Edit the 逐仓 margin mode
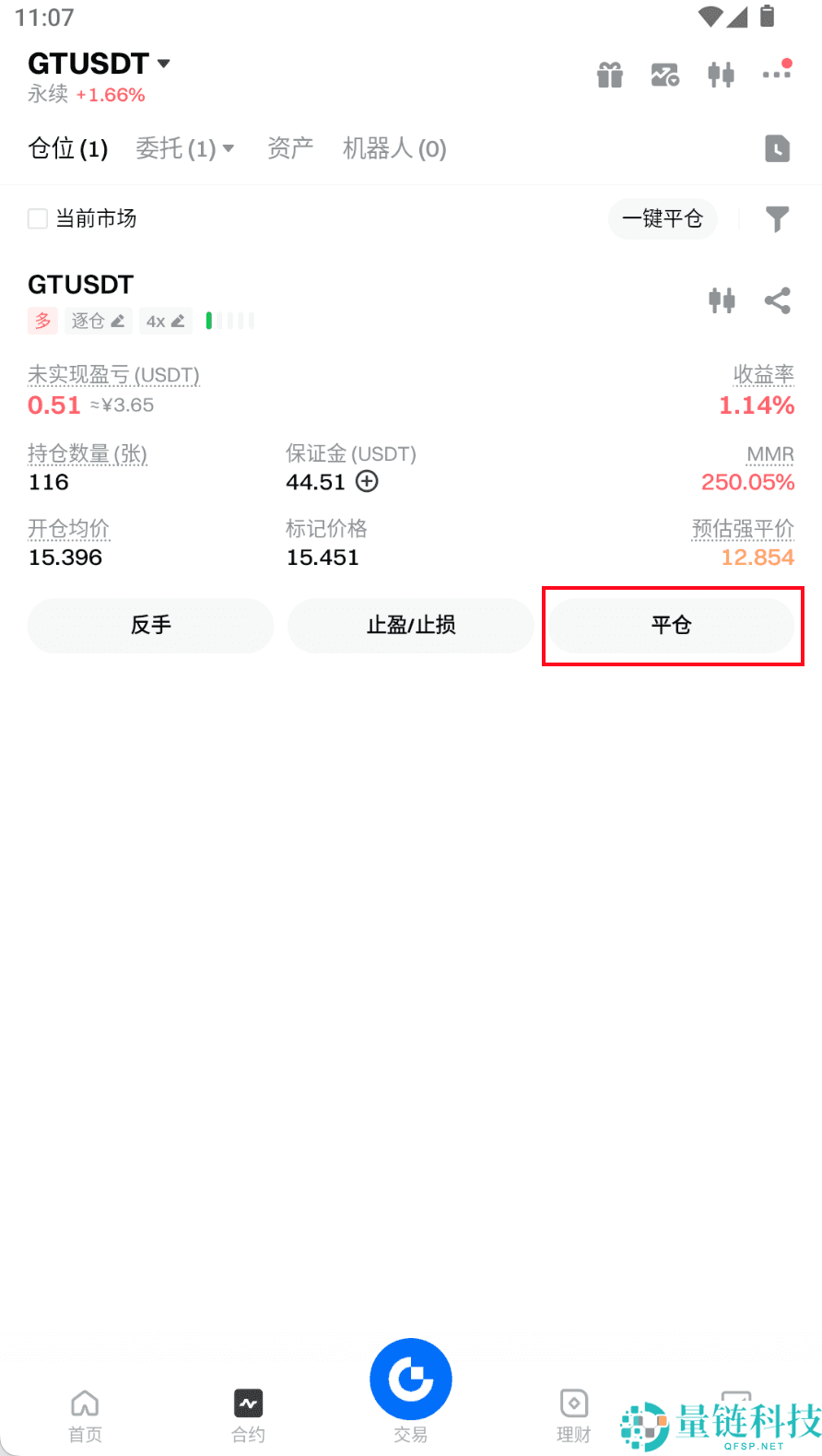 pyautogui.click(x=117, y=321)
